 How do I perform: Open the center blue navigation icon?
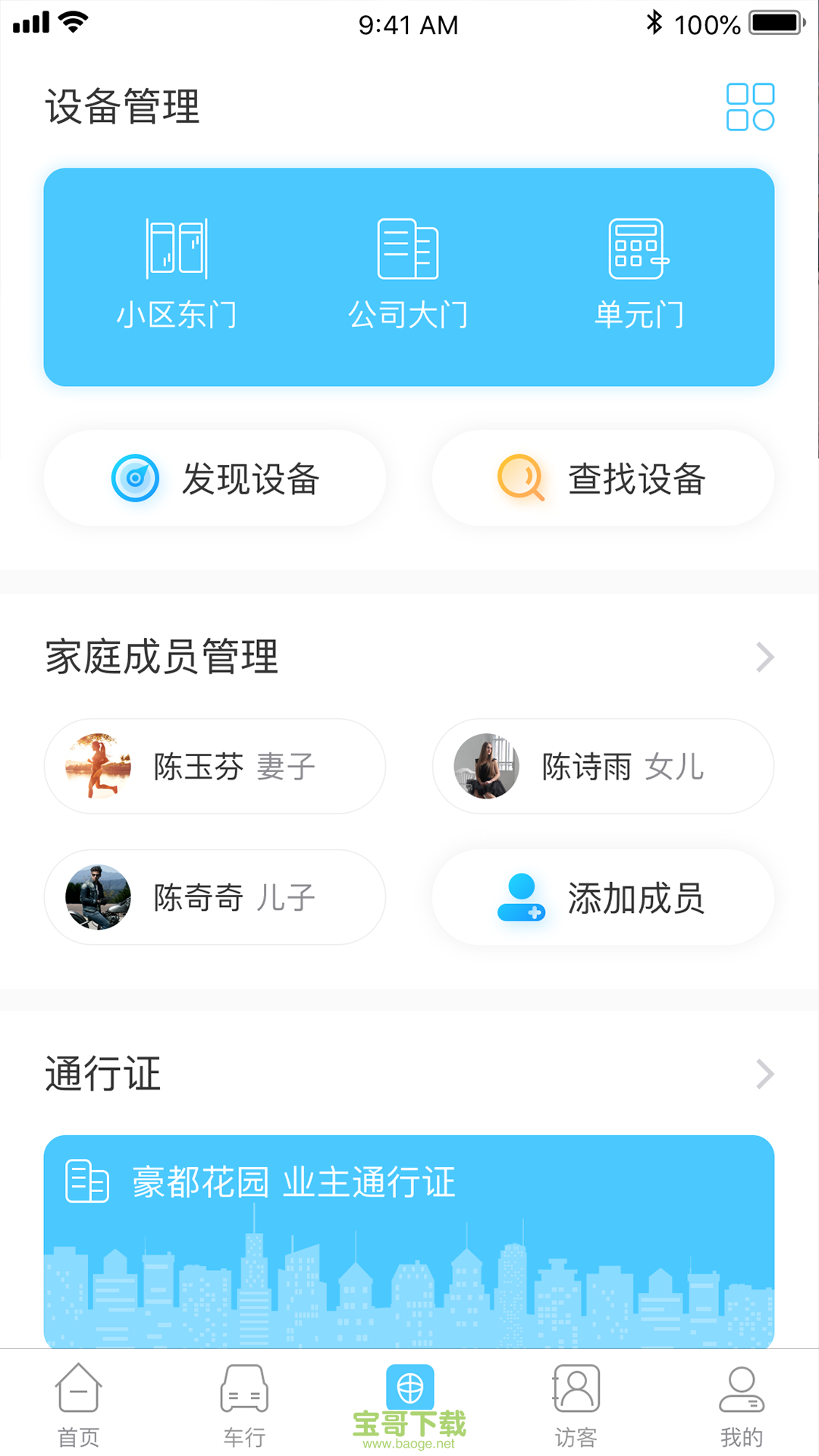click(409, 1389)
